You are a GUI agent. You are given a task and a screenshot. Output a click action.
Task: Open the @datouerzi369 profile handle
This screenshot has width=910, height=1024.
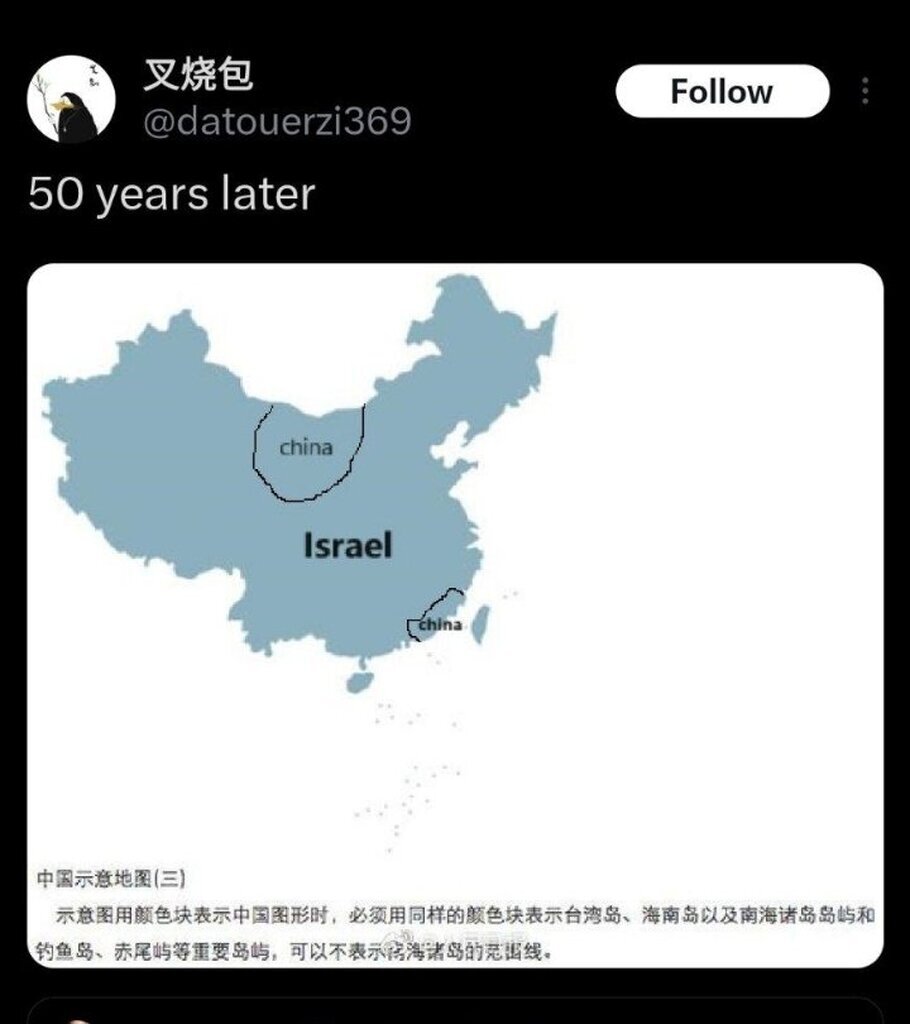[278, 122]
